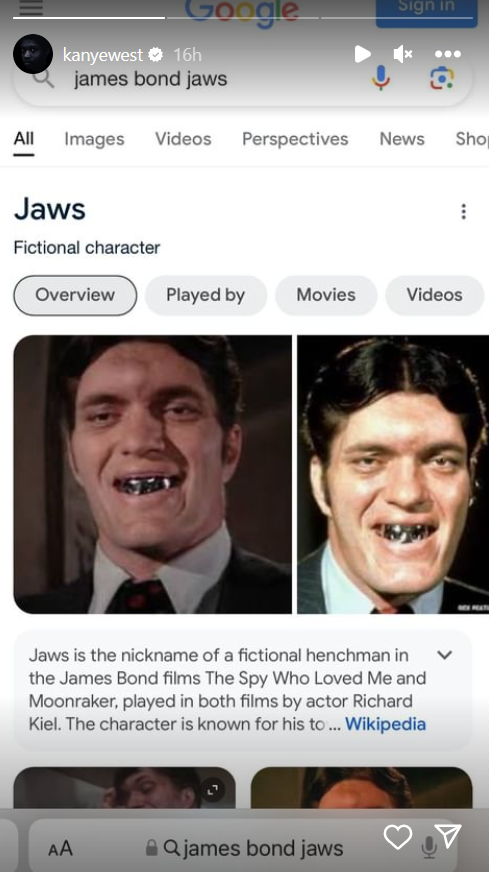
Task: Open kanyewest's profile picture
Action: (x=33, y=54)
